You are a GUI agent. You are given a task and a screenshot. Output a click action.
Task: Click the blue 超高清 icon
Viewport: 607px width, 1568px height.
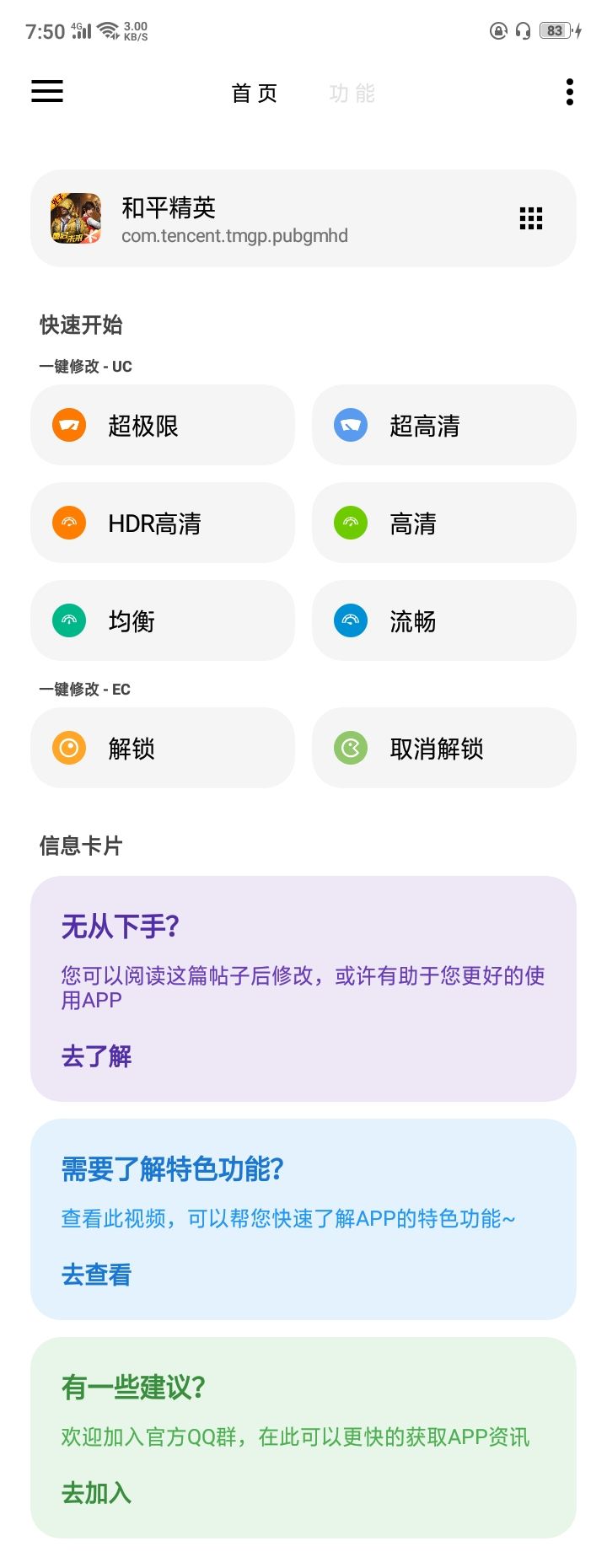pyautogui.click(x=349, y=425)
